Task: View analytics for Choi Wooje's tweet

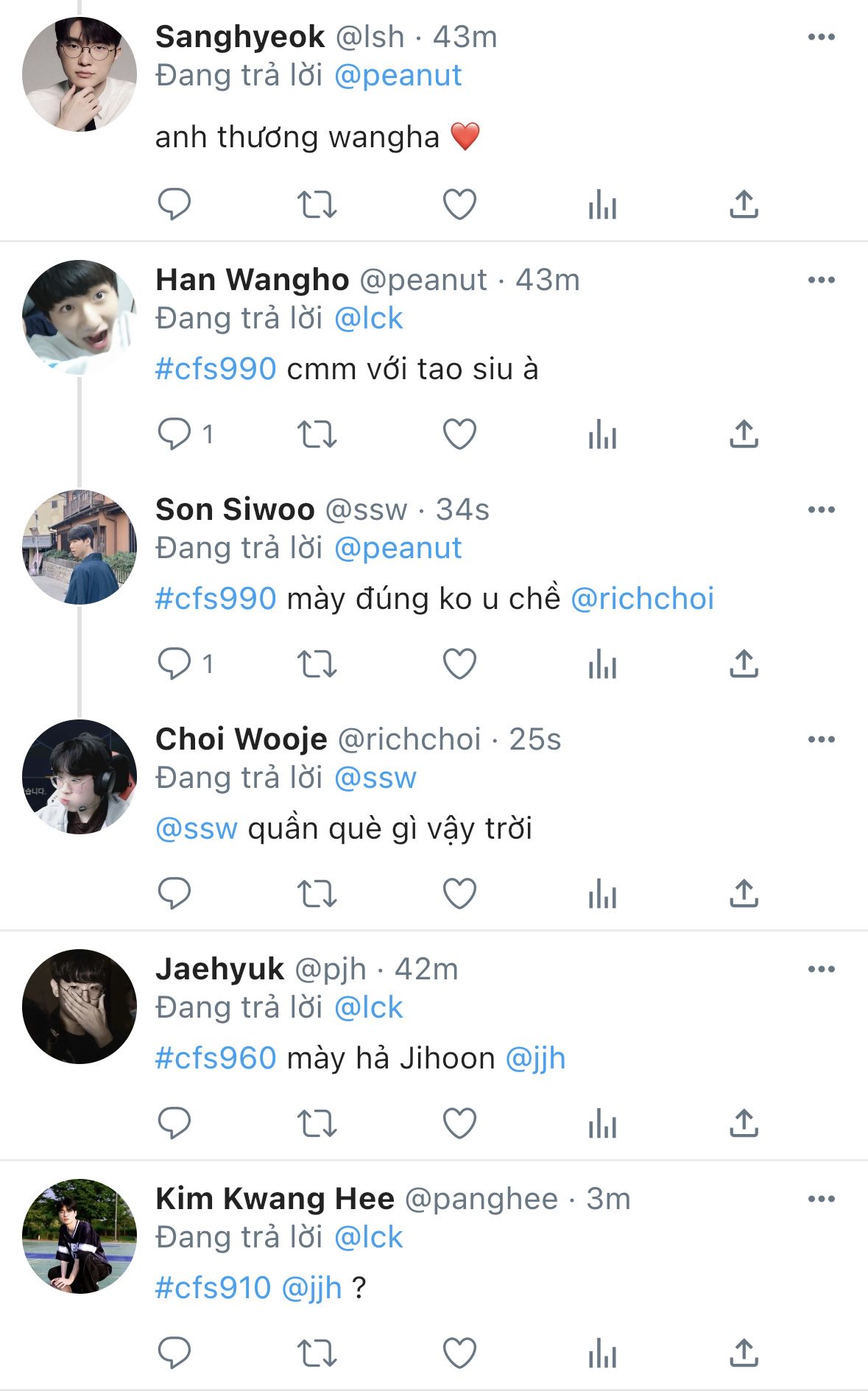Action: point(602,893)
